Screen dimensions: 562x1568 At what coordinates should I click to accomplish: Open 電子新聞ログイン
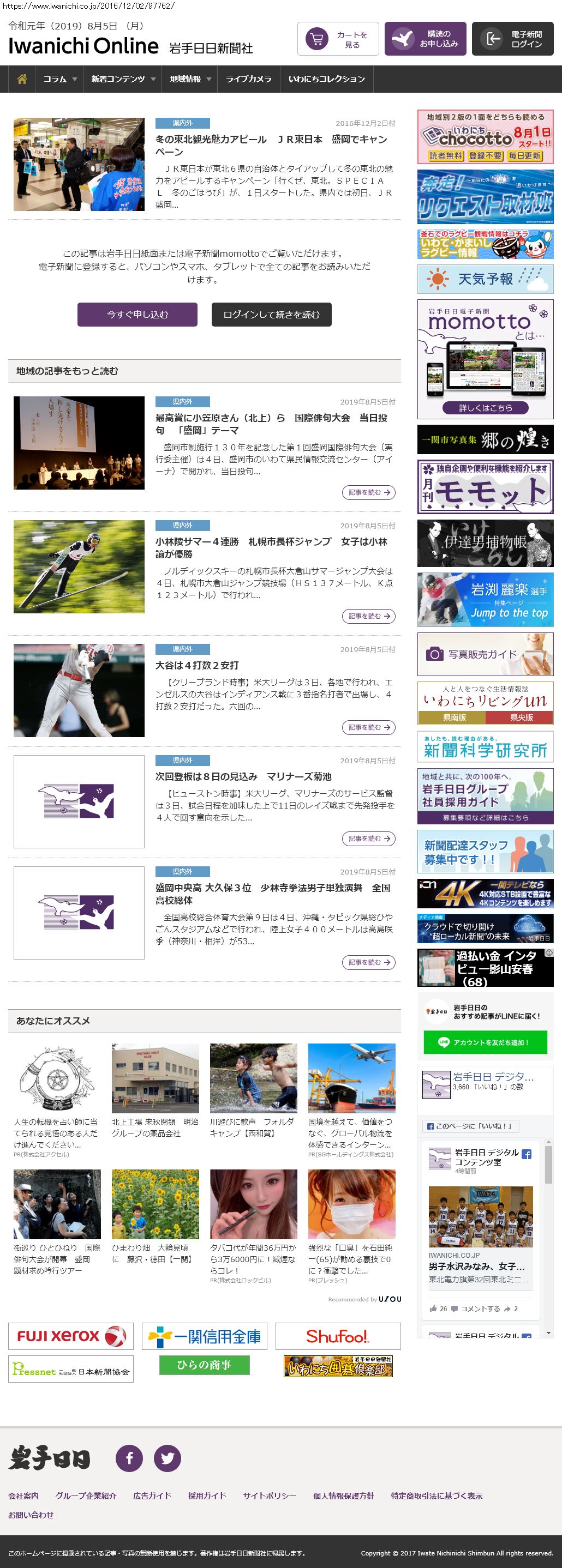pyautogui.click(x=512, y=40)
